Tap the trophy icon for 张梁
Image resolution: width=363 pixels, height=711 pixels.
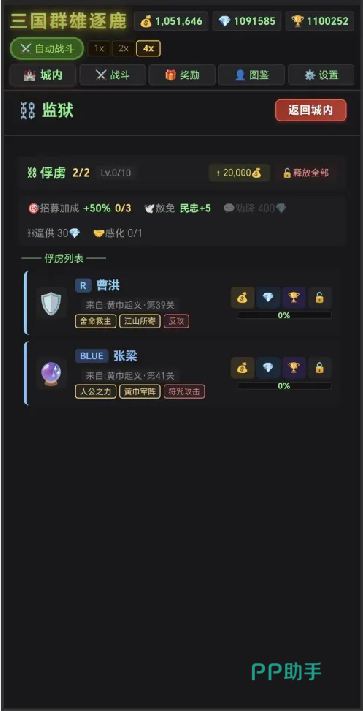[294, 368]
